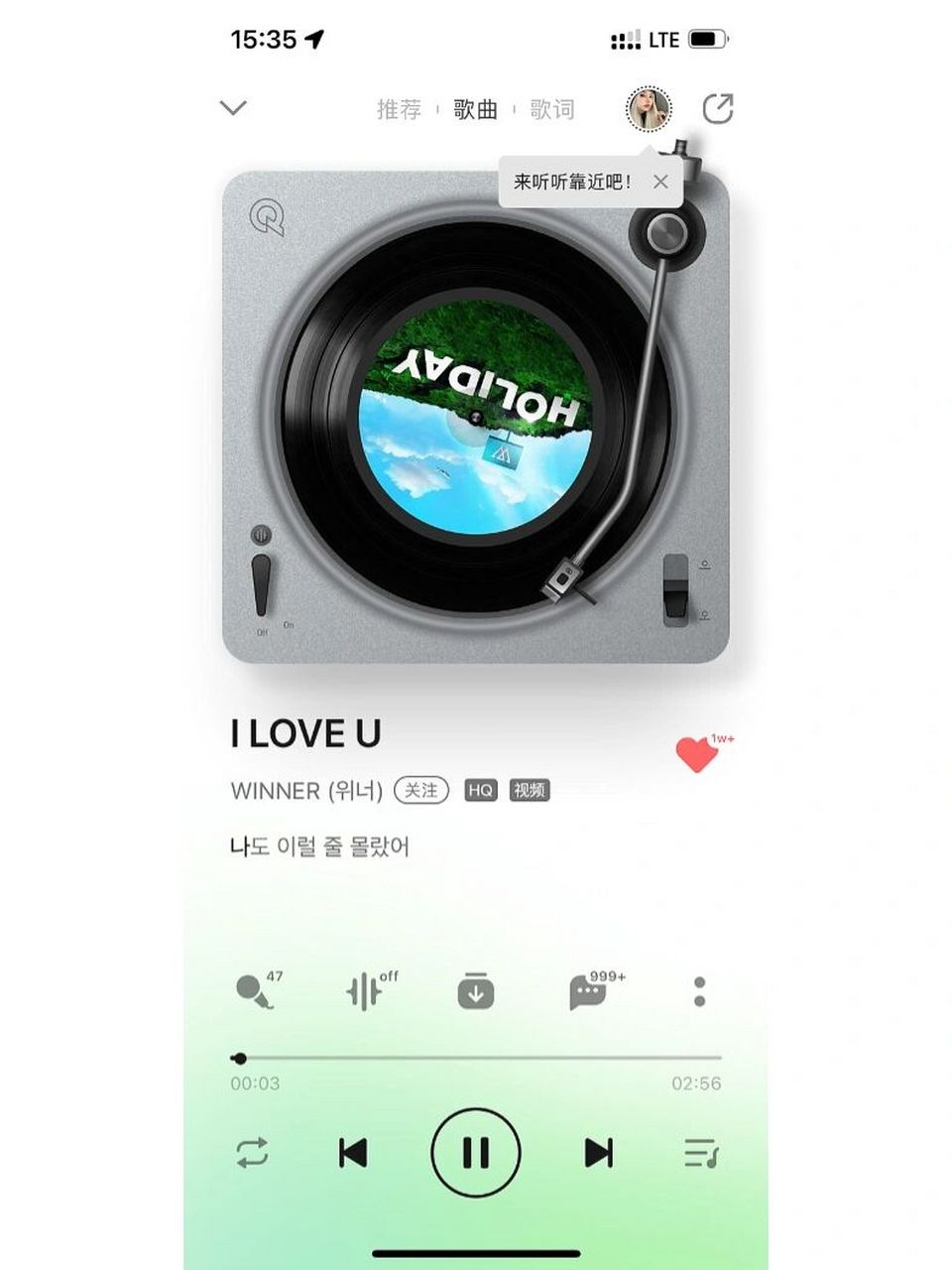Open the 999+ comments
Image resolution: width=952 pixels, height=1270 pixels.
tap(588, 991)
